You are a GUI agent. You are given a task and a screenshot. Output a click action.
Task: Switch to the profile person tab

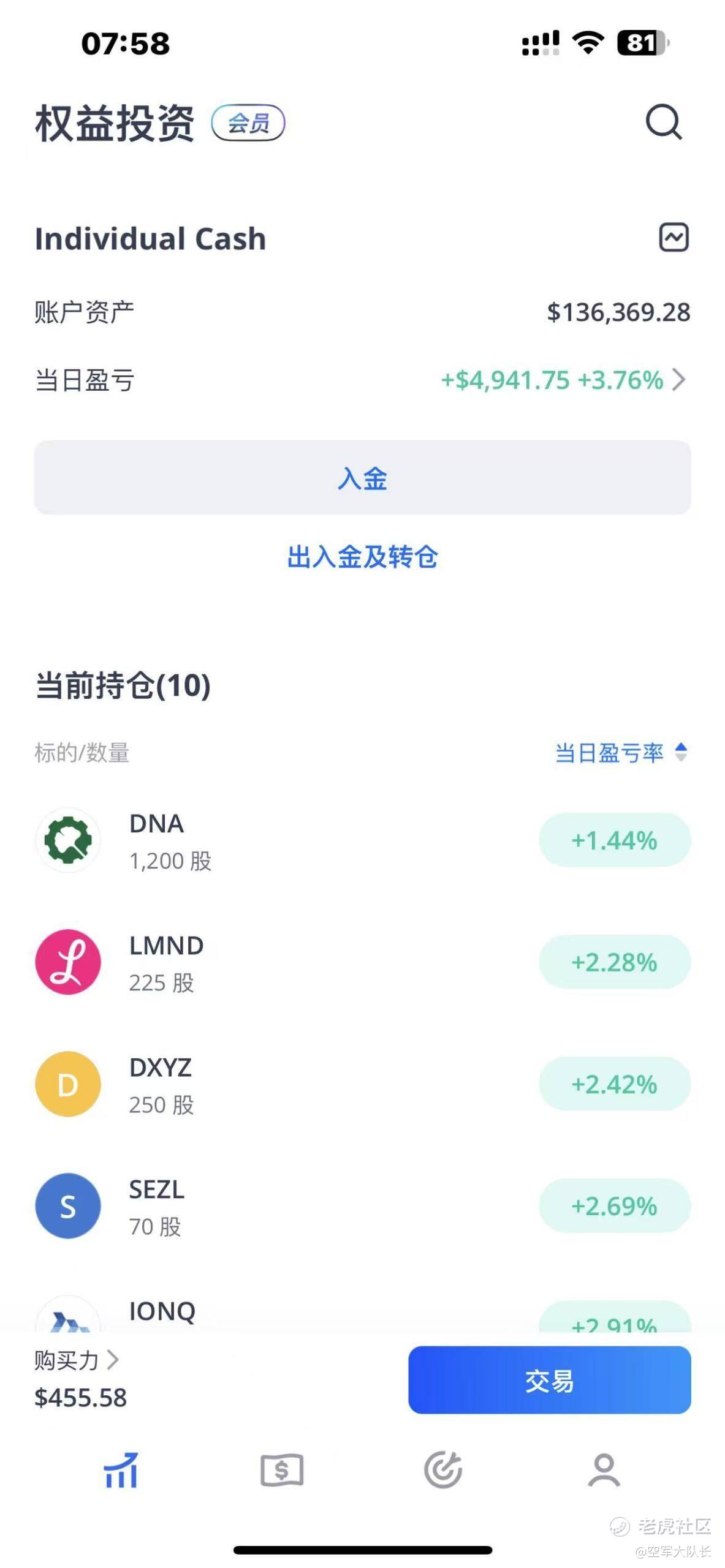coord(604,1470)
